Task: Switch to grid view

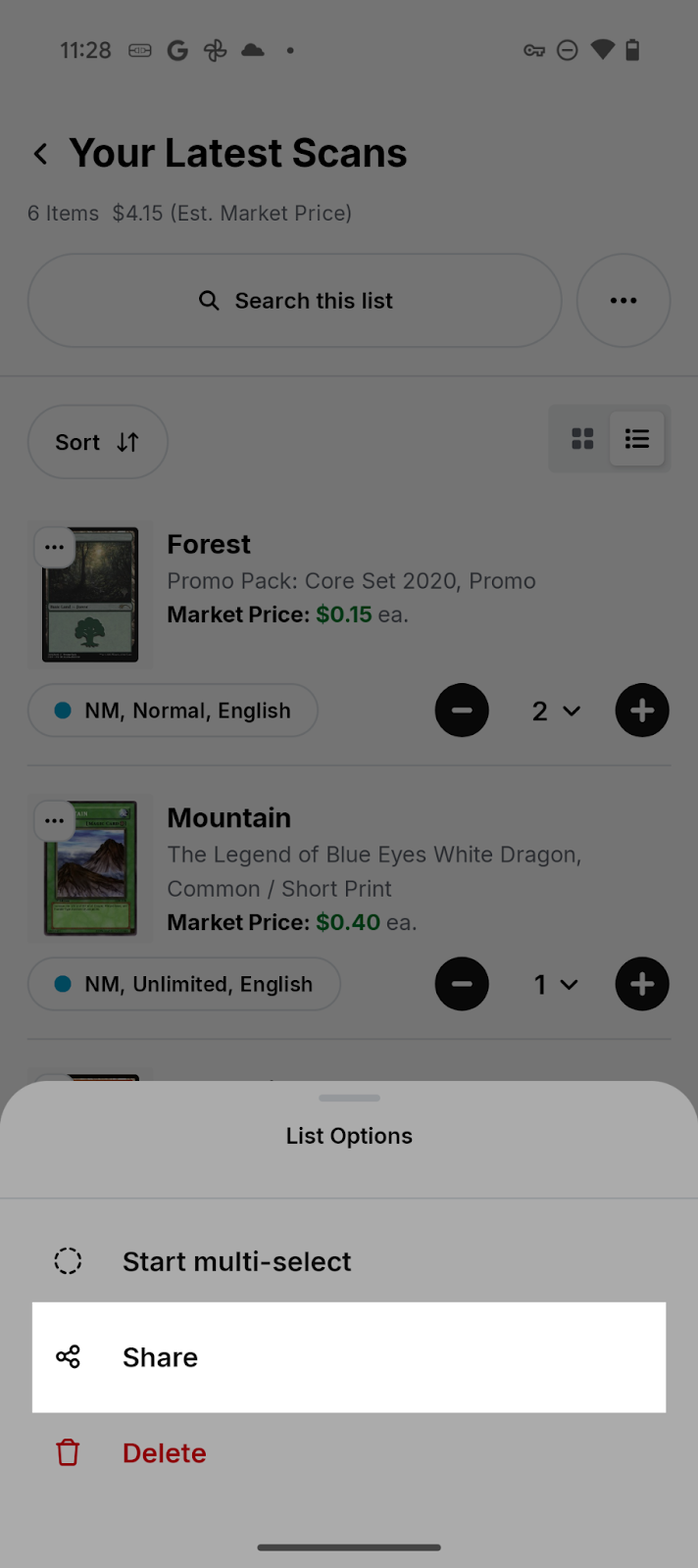Action: tap(582, 438)
